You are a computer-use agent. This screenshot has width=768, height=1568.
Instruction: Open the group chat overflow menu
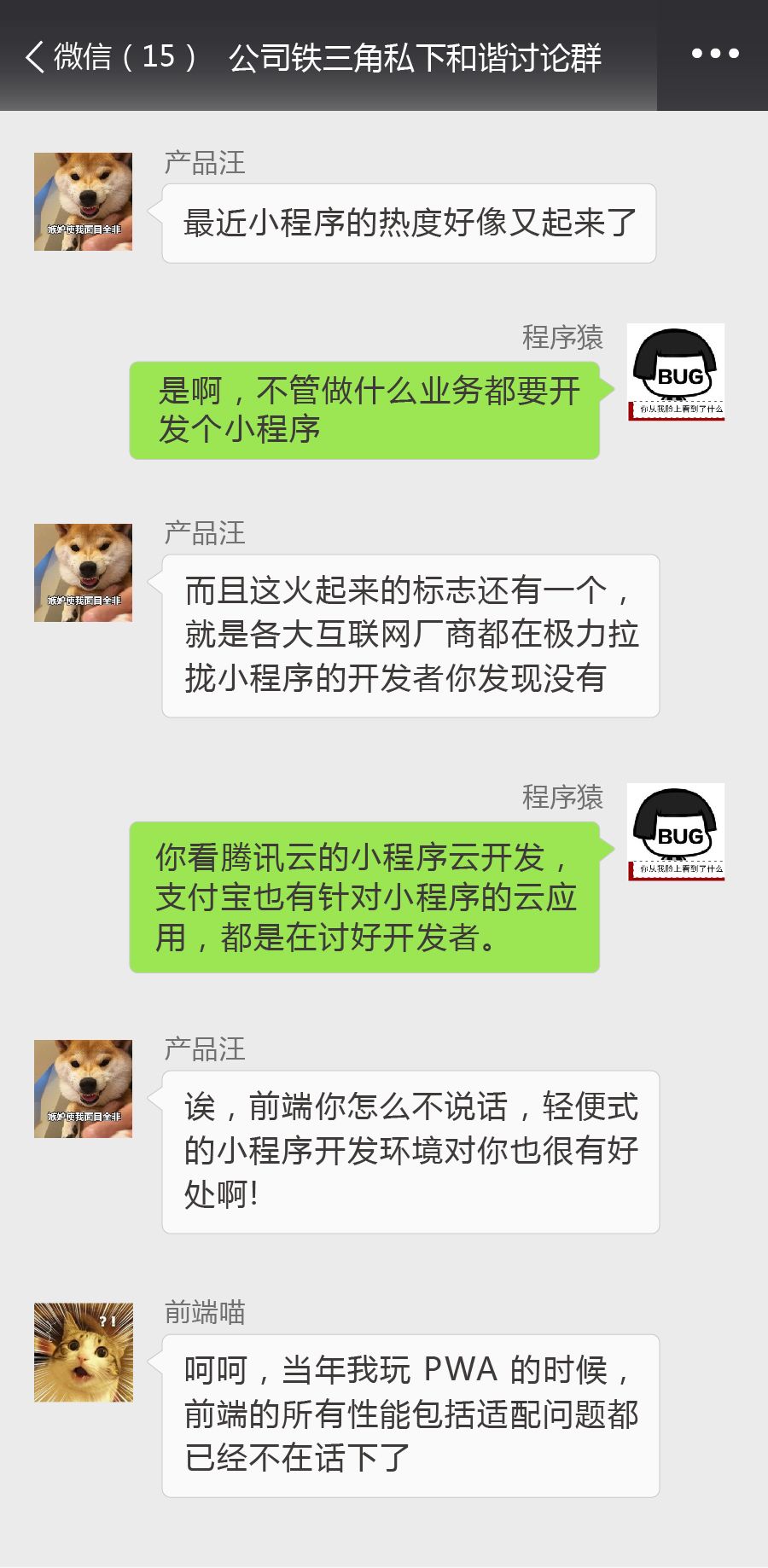coord(714,54)
